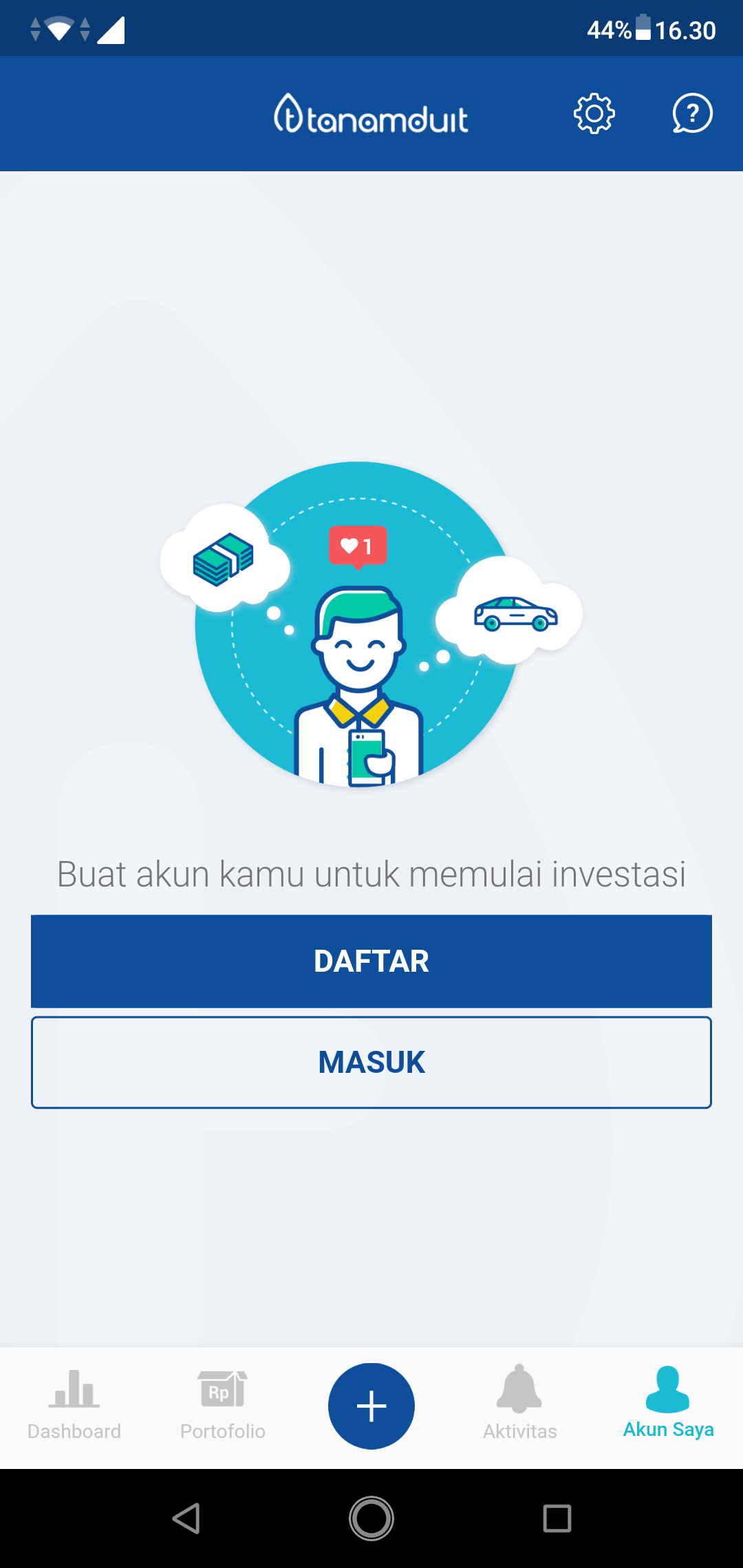
Task: Select the Akun Saya tab
Action: click(668, 1404)
